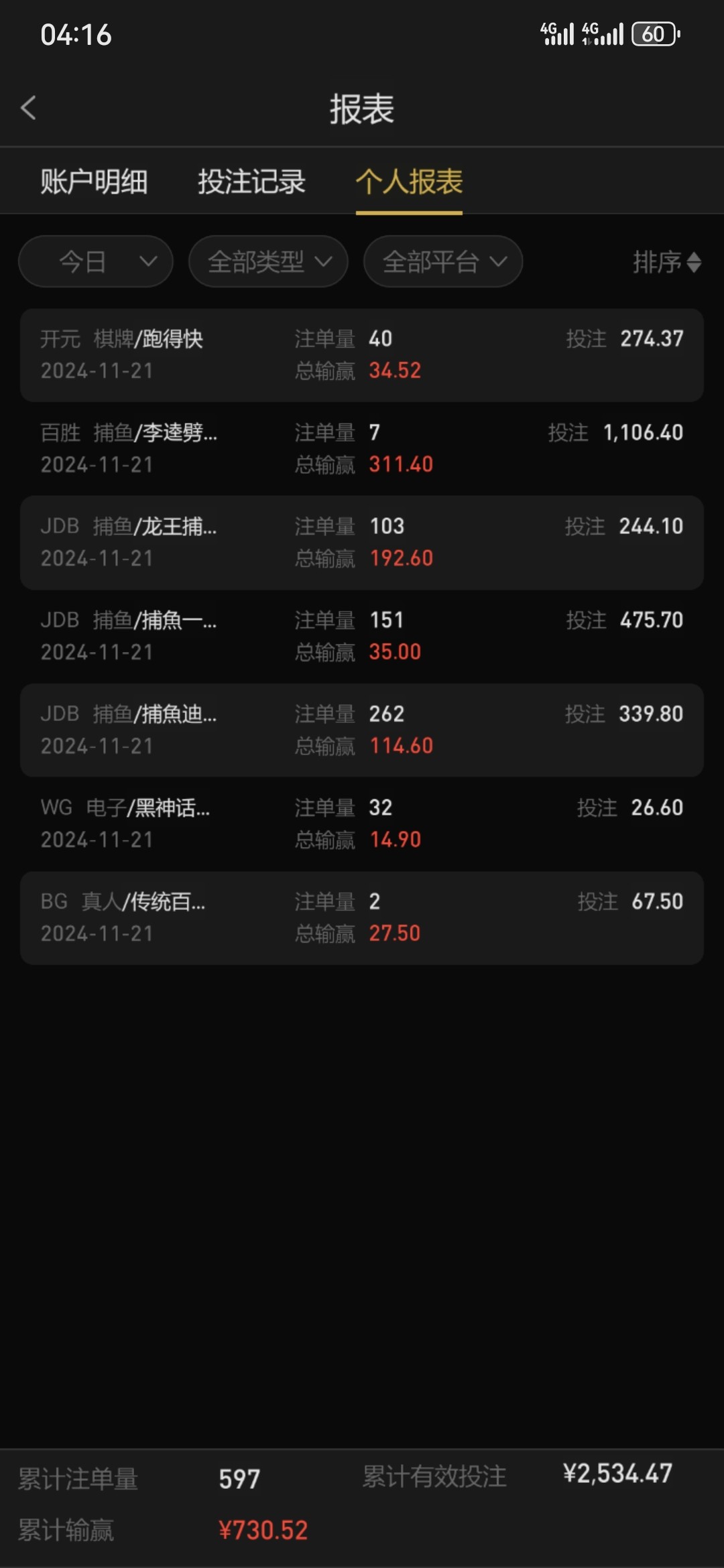724x1568 pixels.
Task: Switch to the 账户明细 tab
Action: 94,182
